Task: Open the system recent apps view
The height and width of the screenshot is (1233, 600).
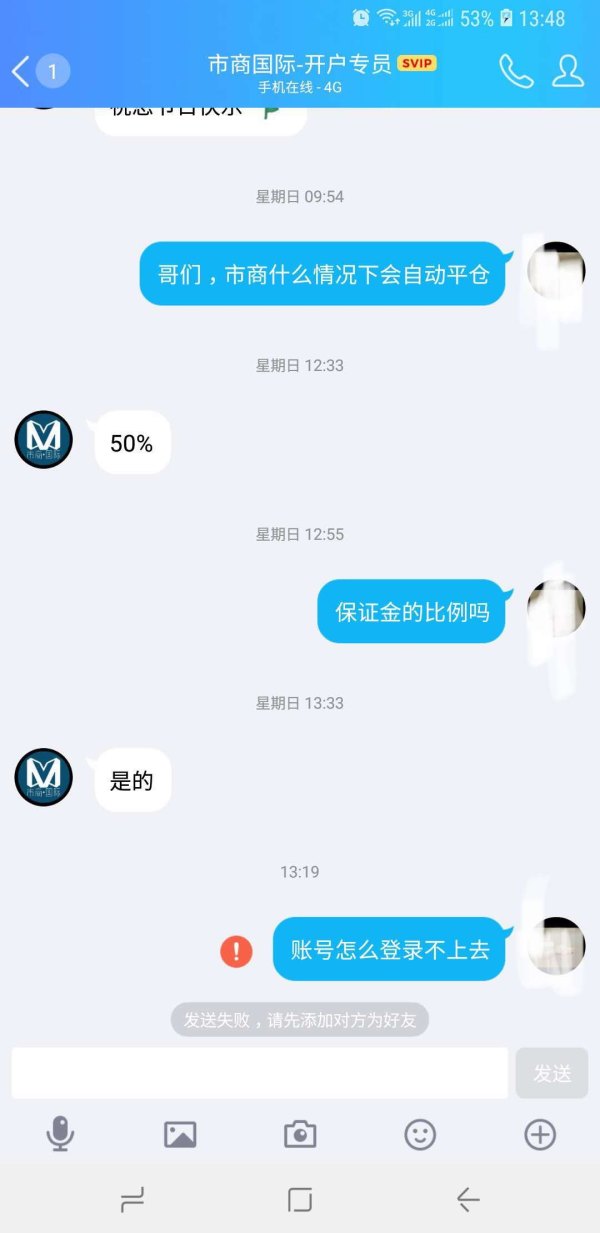Action: (x=132, y=1200)
